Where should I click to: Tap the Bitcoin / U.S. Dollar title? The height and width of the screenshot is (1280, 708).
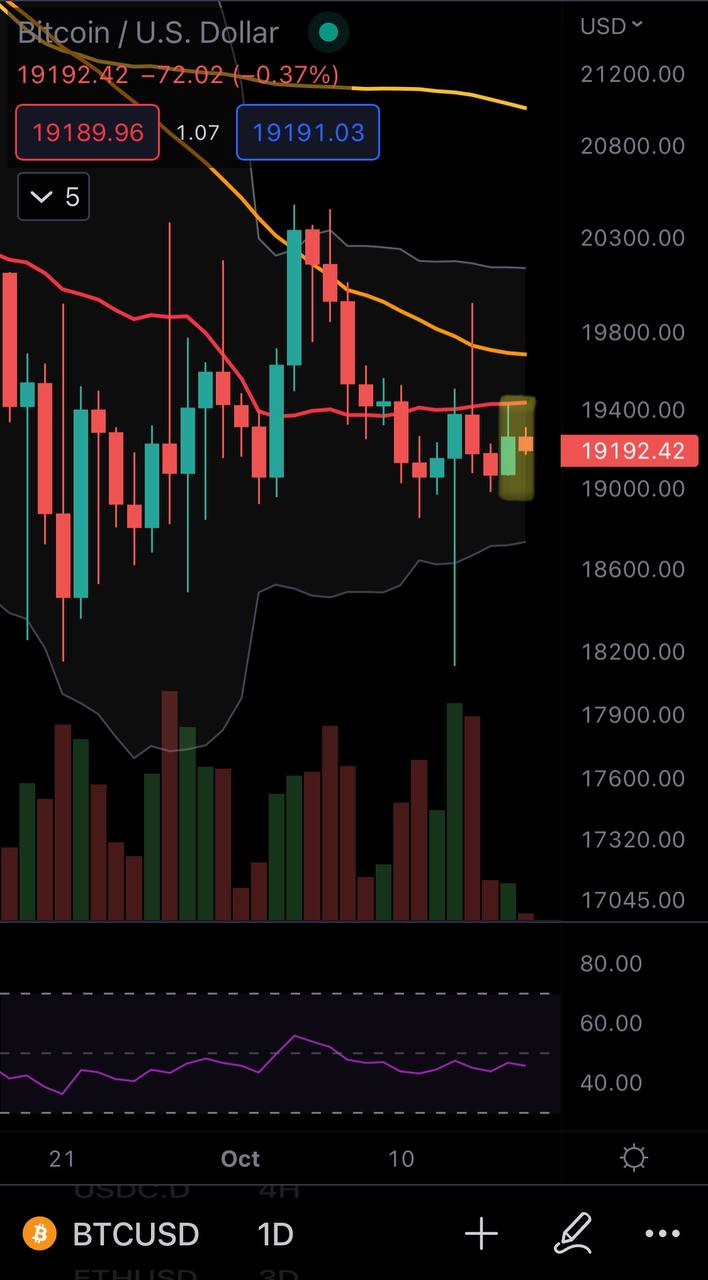[x=148, y=32]
